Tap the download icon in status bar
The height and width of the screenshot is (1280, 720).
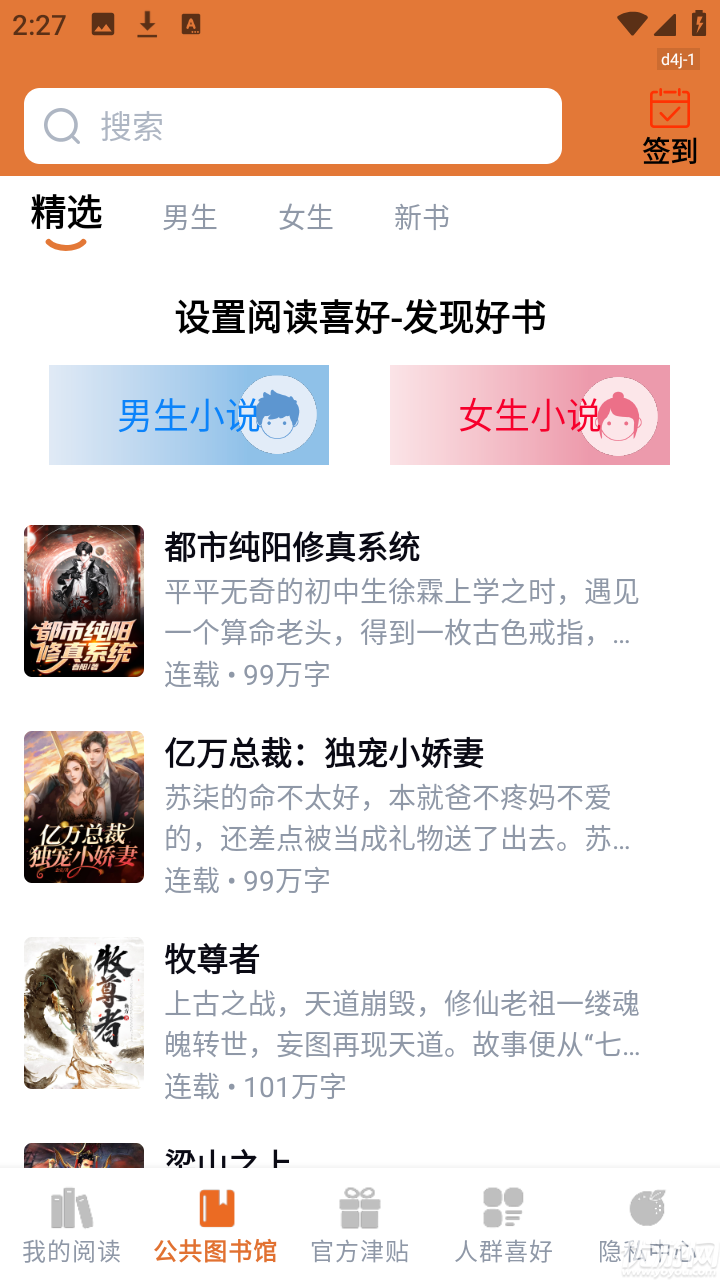click(146, 24)
